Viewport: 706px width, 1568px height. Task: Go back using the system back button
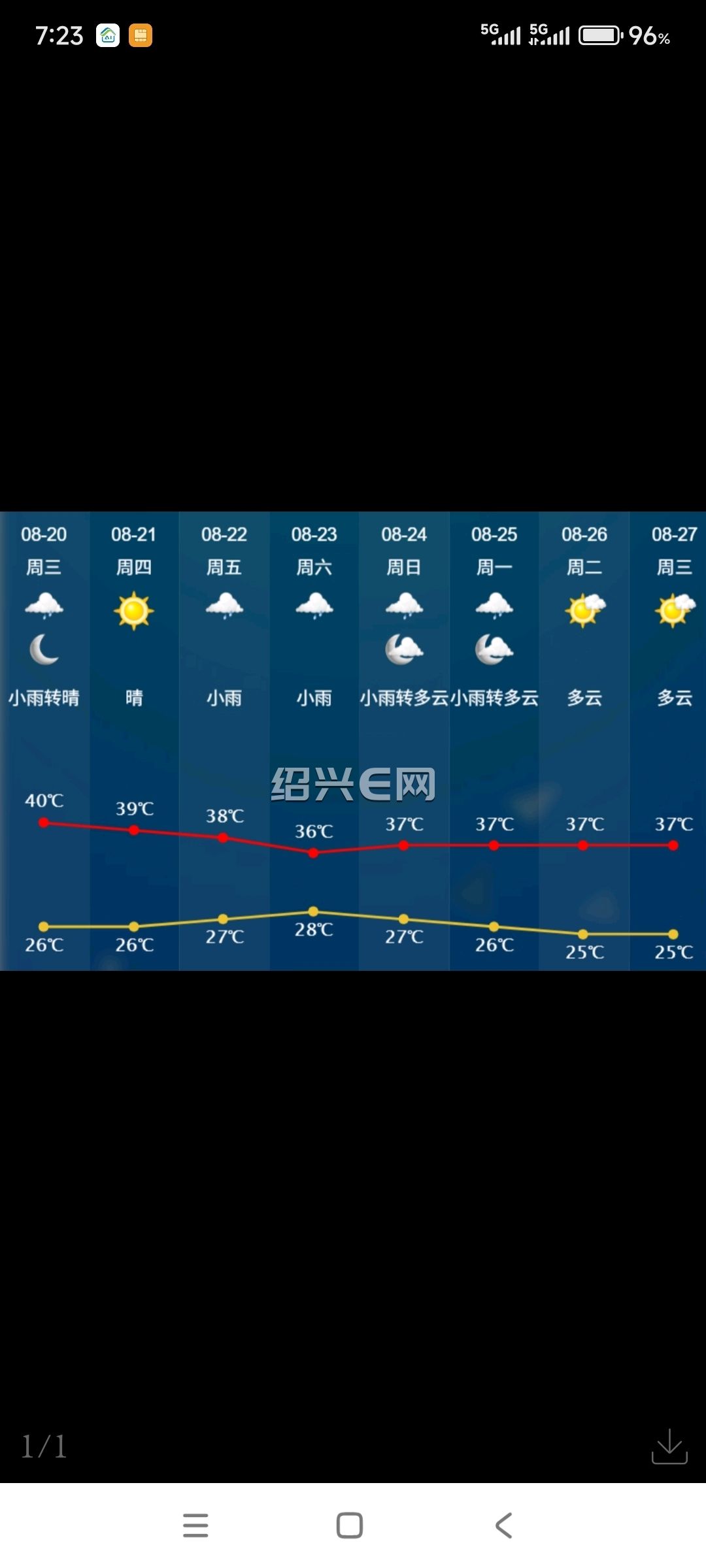pos(503,1526)
